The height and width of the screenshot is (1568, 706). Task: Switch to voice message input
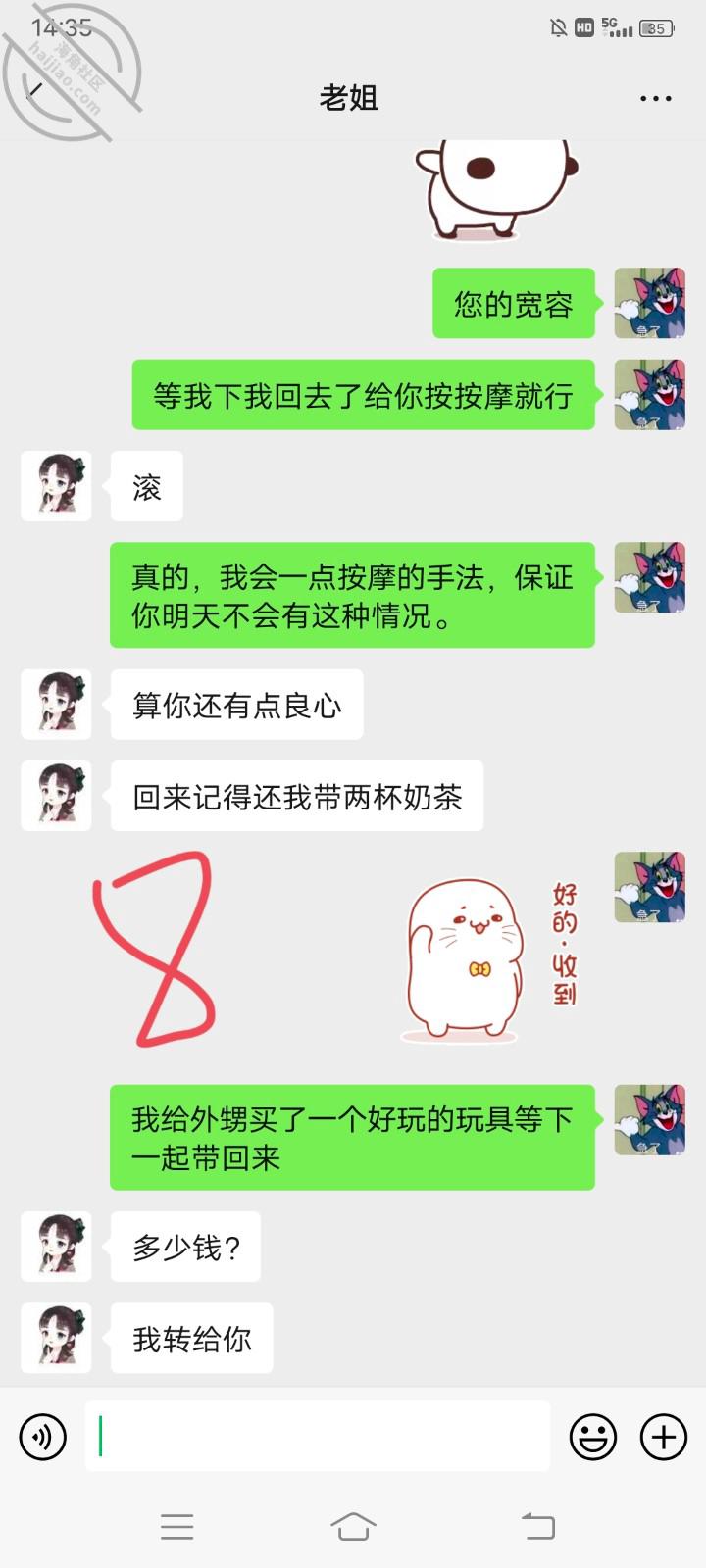(x=43, y=1438)
